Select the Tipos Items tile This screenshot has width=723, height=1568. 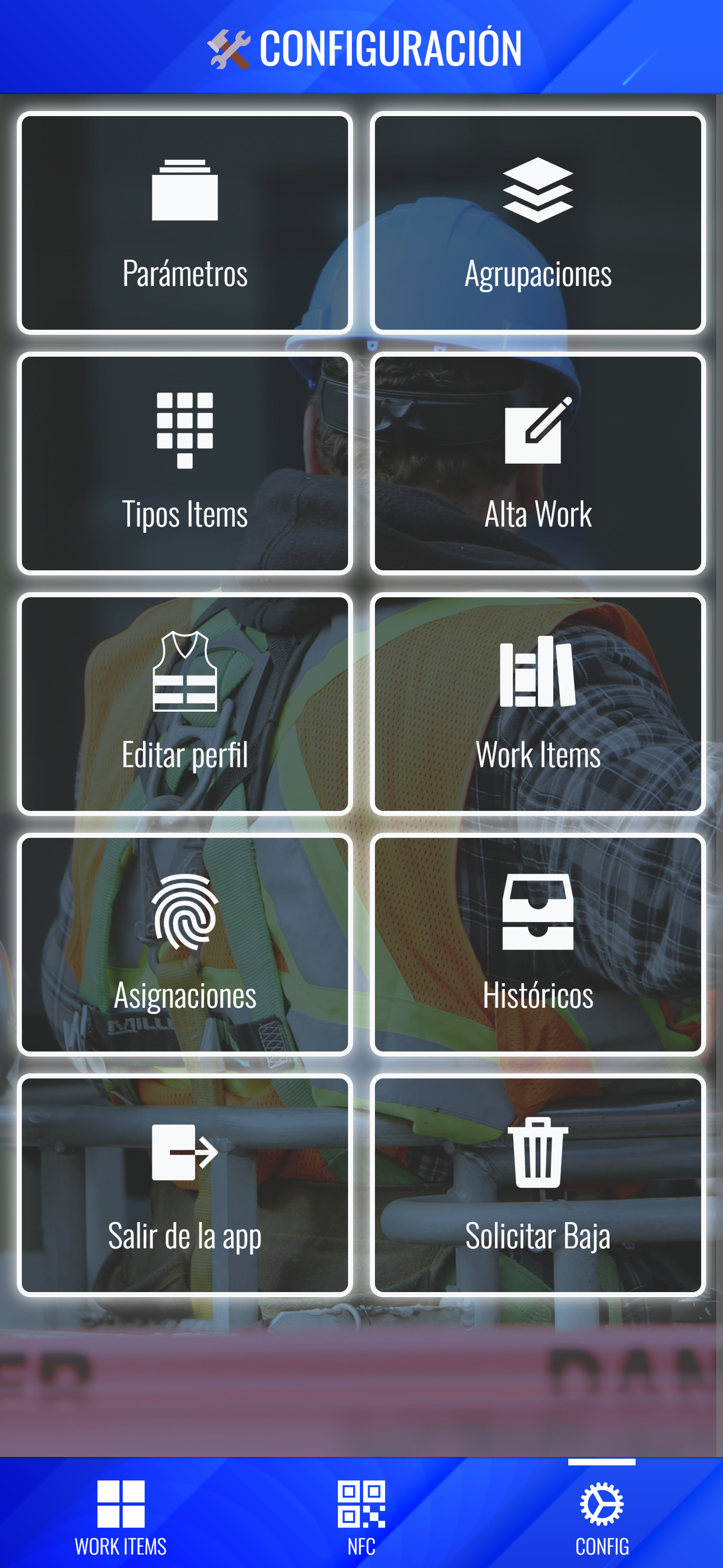pyautogui.click(x=184, y=463)
